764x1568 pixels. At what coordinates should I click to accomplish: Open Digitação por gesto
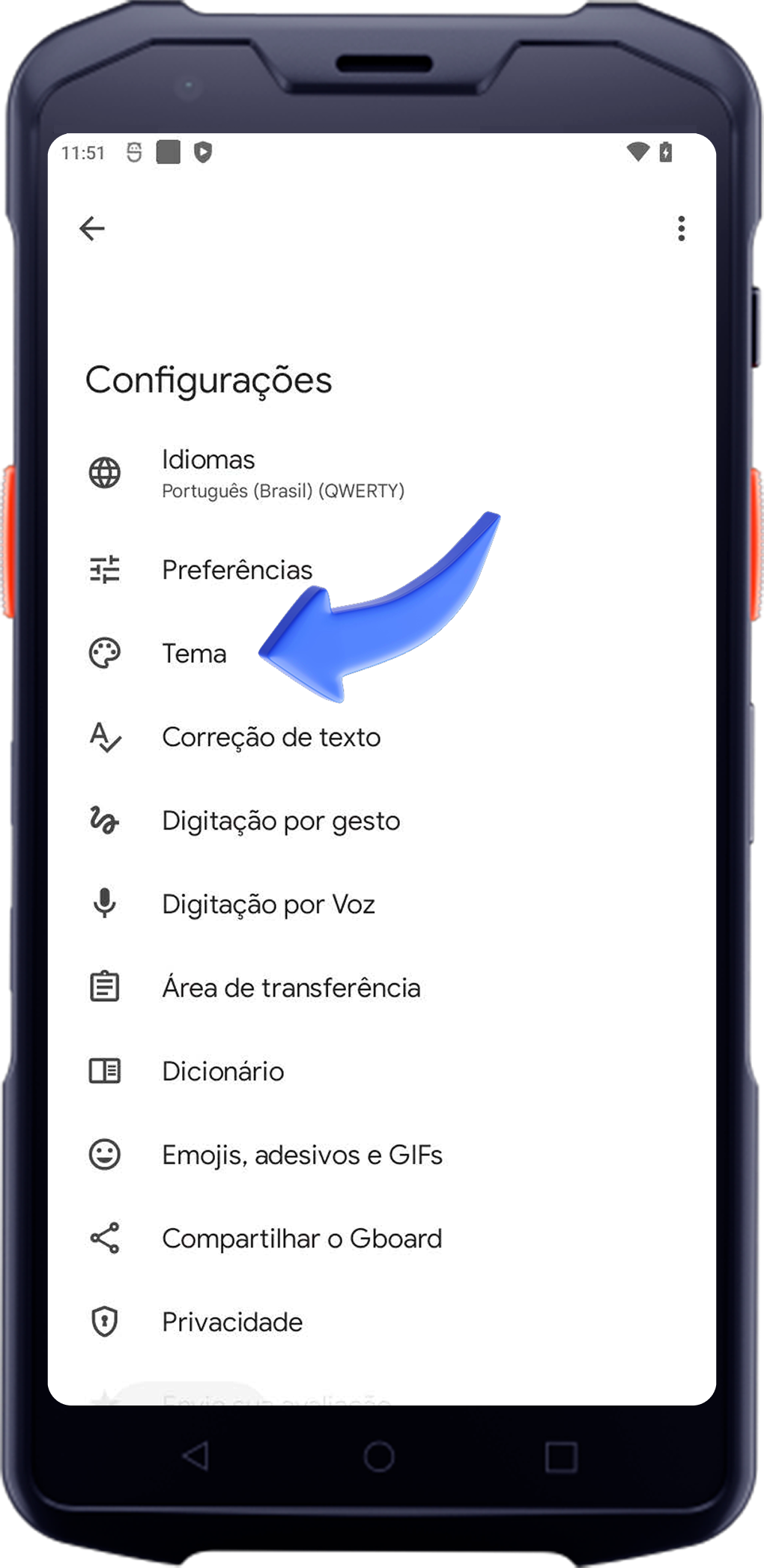(x=280, y=821)
